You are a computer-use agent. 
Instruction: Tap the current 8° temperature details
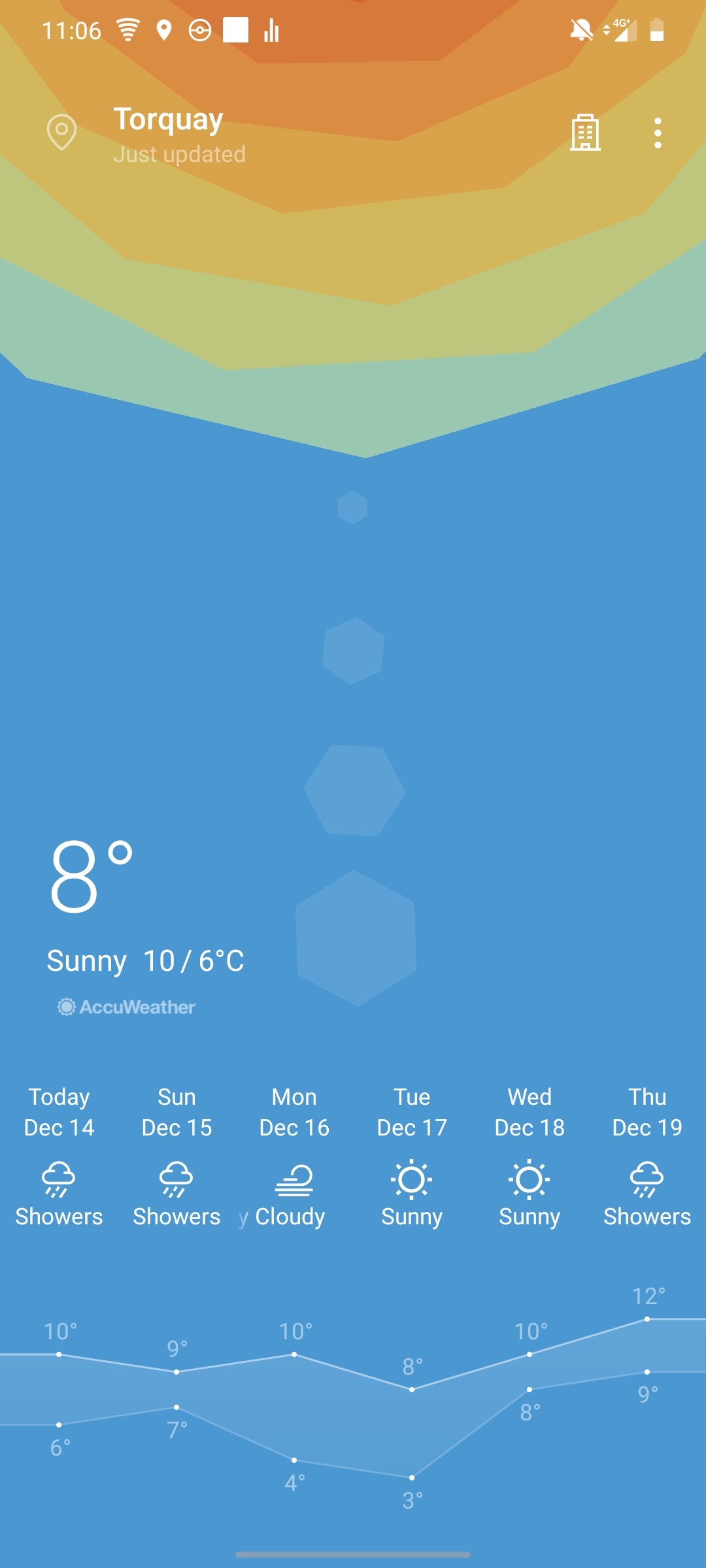pyautogui.click(x=92, y=875)
